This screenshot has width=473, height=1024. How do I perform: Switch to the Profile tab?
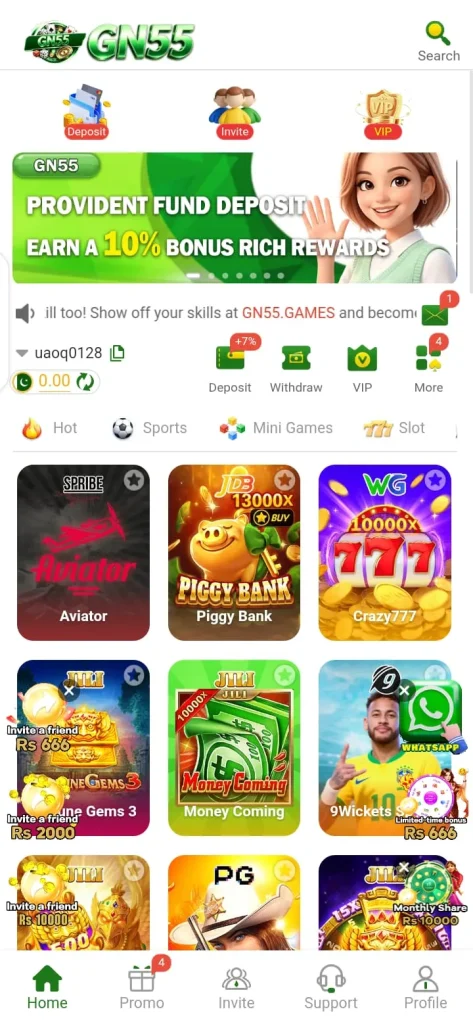click(x=425, y=986)
